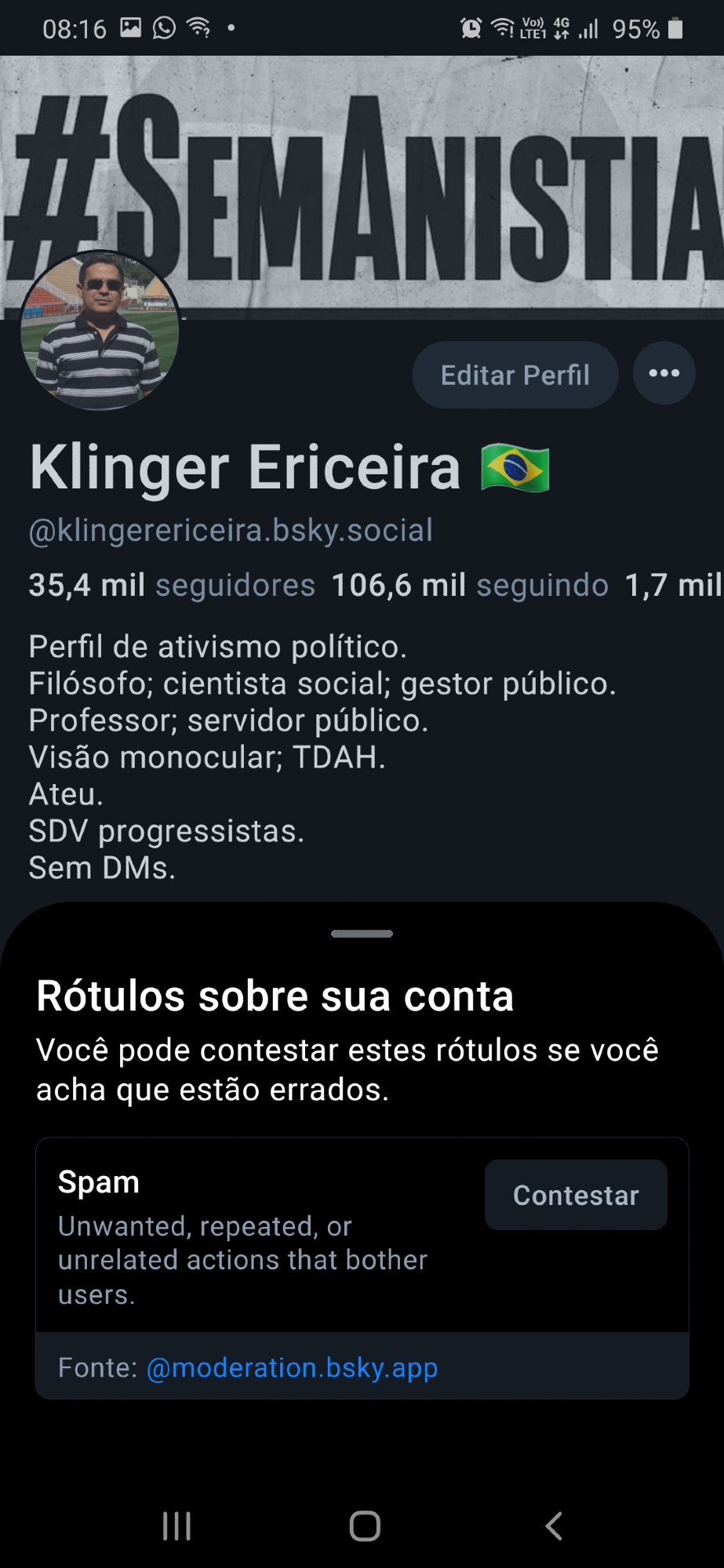This screenshot has width=724, height=1568.
Task: Go back with the system back button
Action: pos(553,1526)
